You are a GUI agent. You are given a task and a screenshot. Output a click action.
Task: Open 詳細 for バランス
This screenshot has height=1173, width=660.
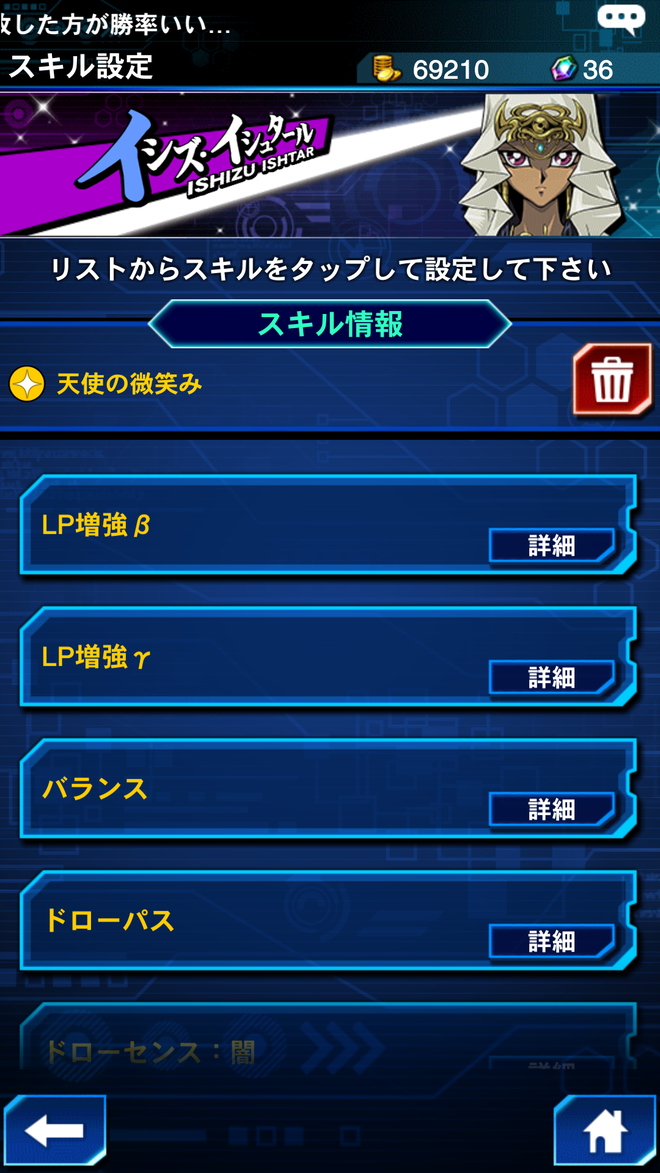point(551,809)
